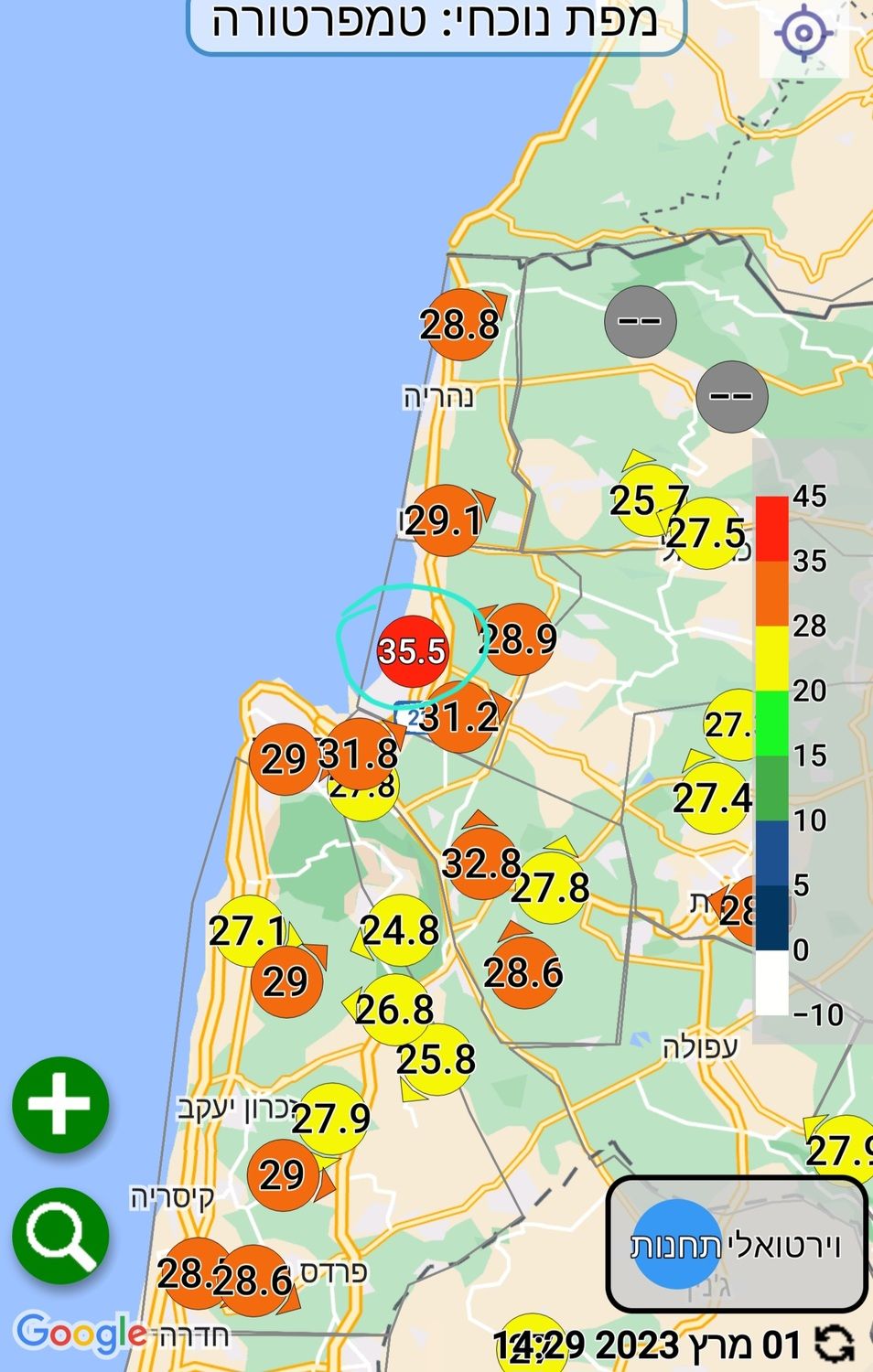The image size is (873, 1372).
Task: Open the 27.4 station marker
Action: click(x=712, y=799)
